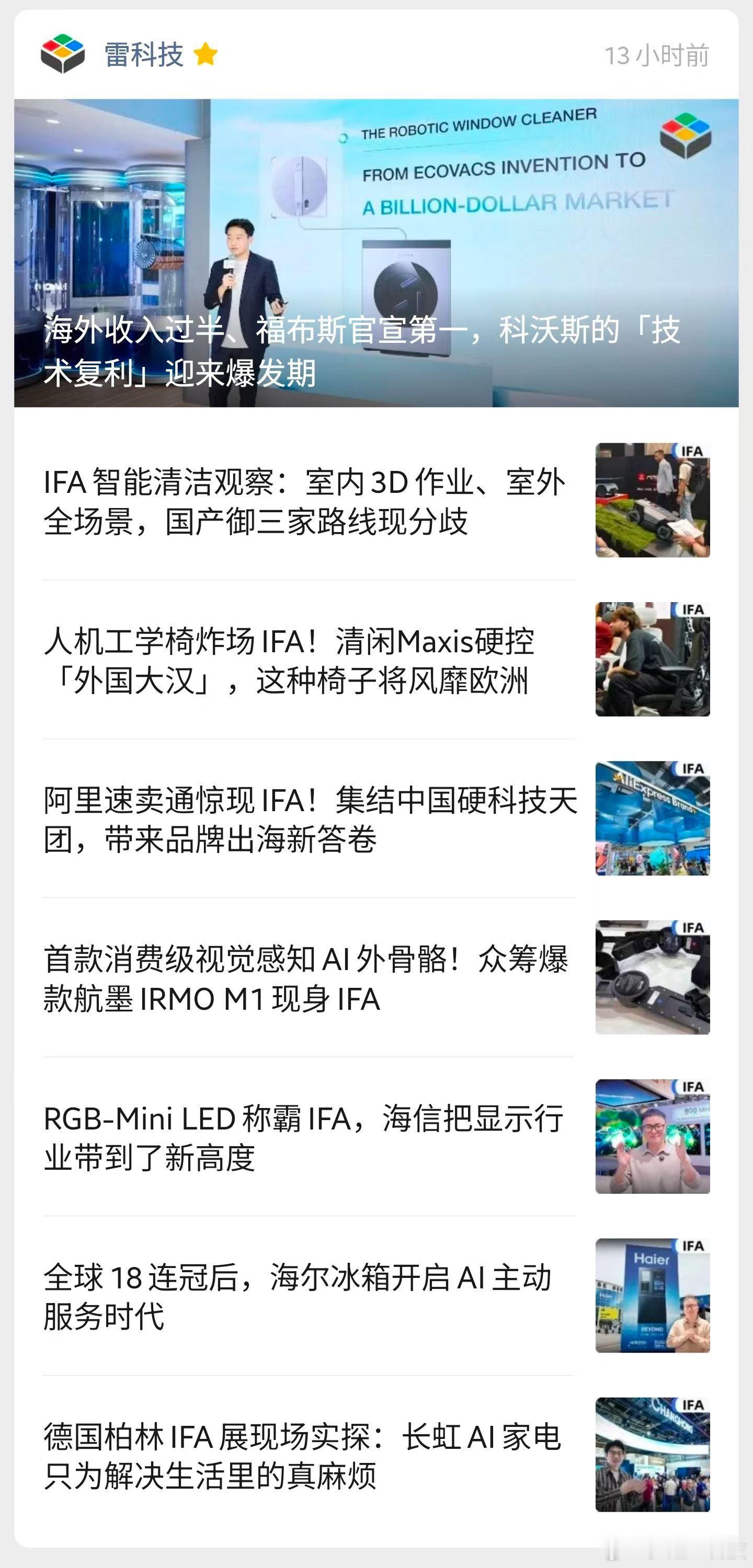Read the 海尔冰箱 AI 主动服务 article
Image resolution: width=753 pixels, height=1568 pixels.
[376, 1296]
